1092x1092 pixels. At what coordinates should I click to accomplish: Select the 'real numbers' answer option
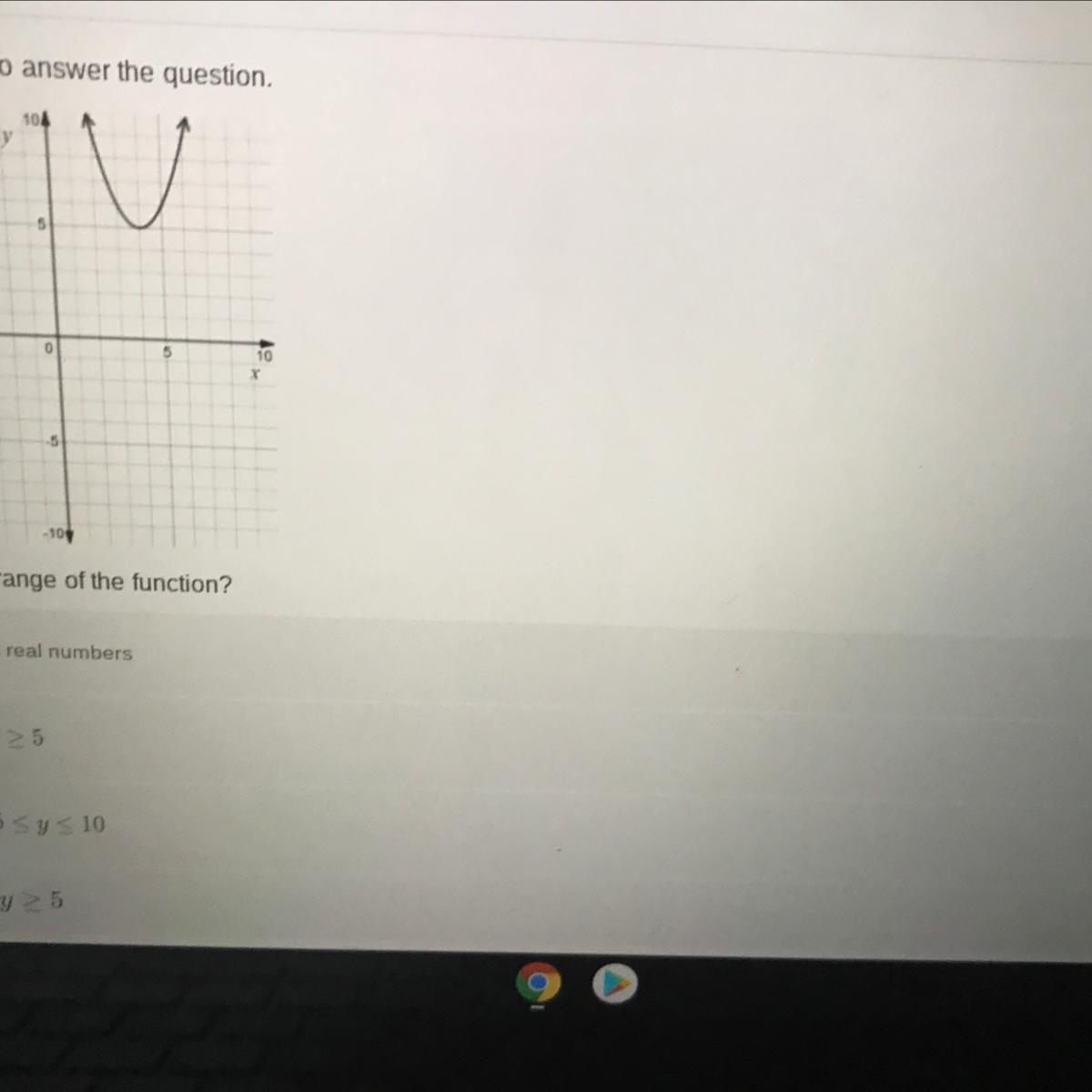pos(68,652)
